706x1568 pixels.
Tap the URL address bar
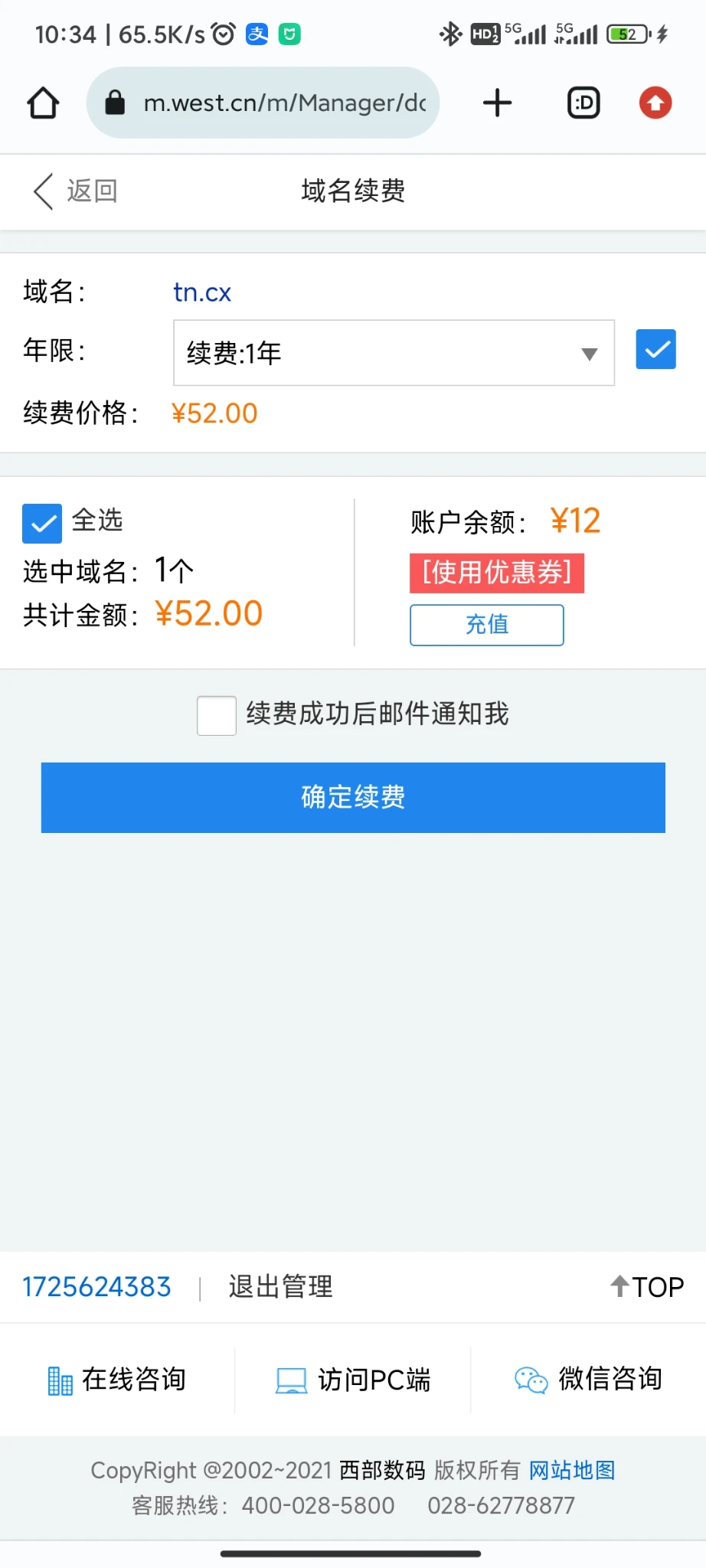coord(283,103)
